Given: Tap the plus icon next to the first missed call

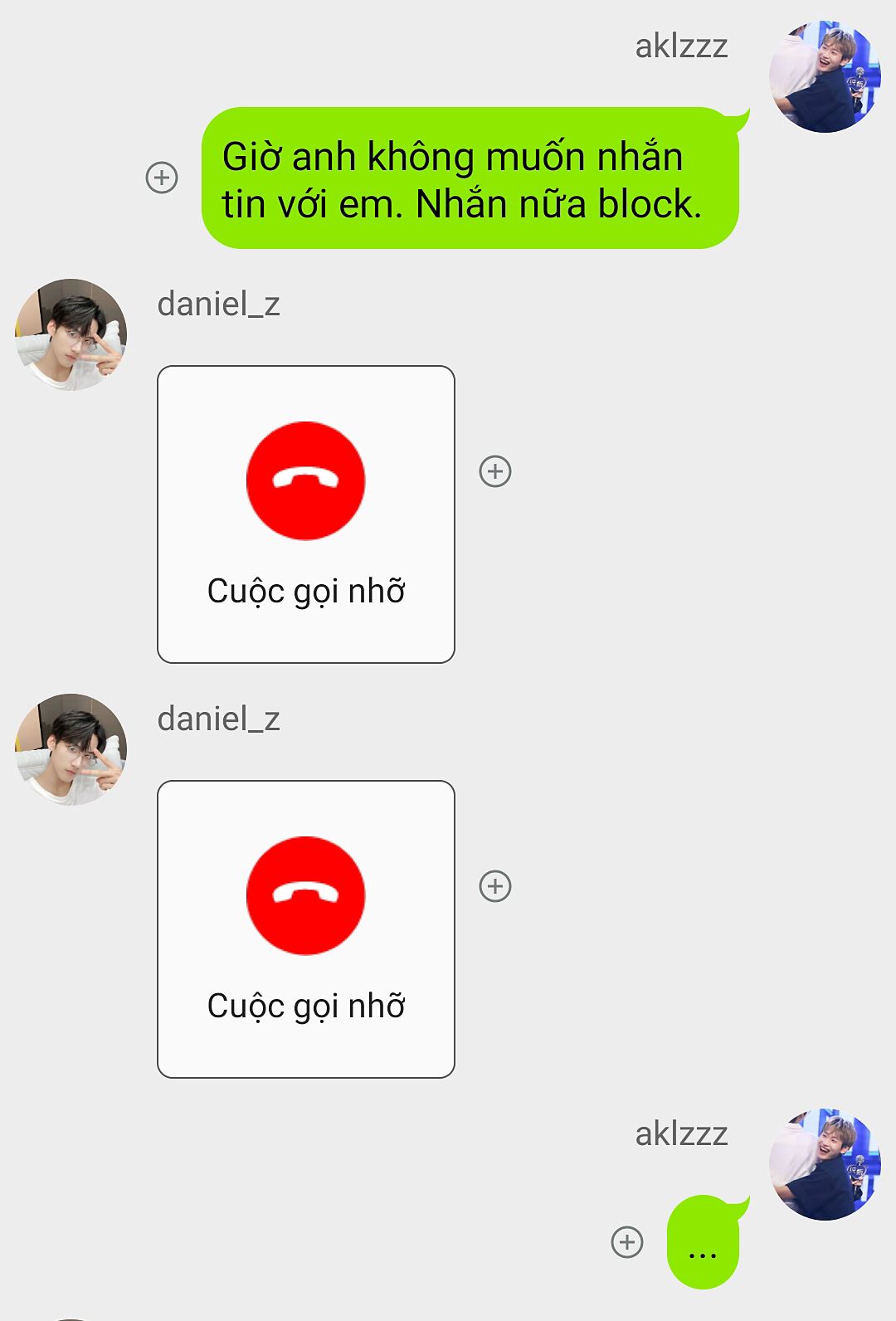Looking at the screenshot, I should [495, 471].
